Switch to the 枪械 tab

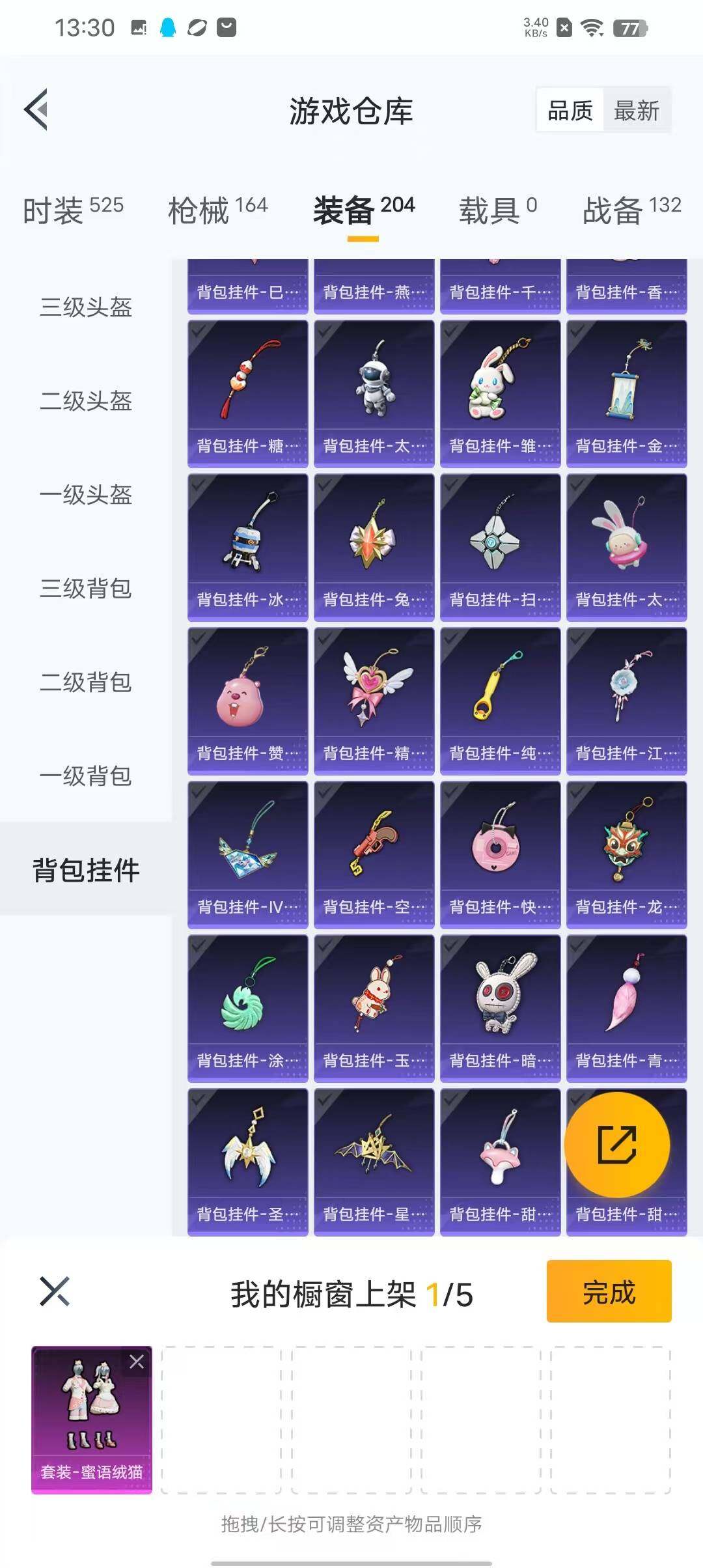[217, 210]
